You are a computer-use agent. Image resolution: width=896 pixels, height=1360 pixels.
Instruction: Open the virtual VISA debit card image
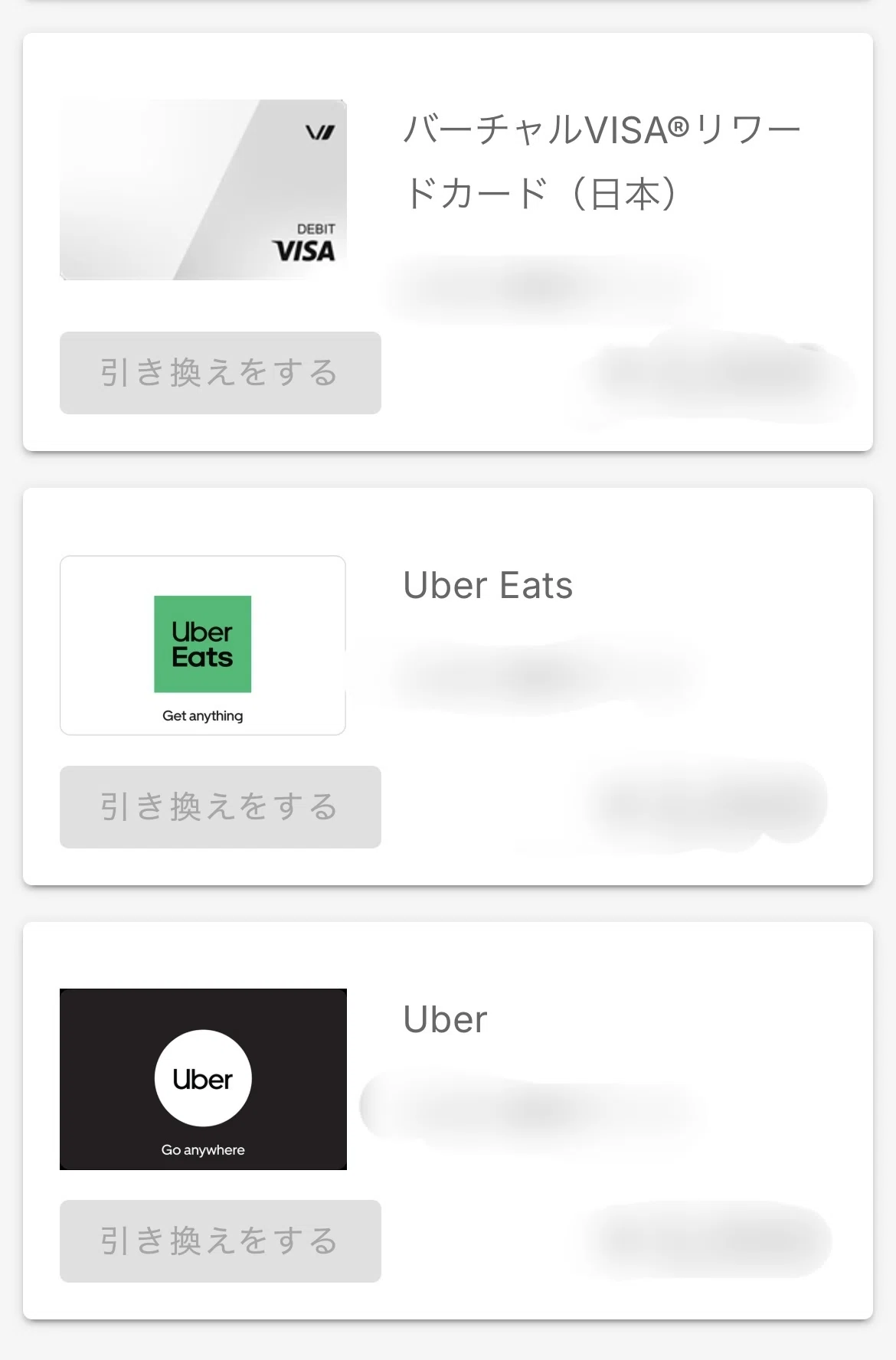tap(203, 190)
